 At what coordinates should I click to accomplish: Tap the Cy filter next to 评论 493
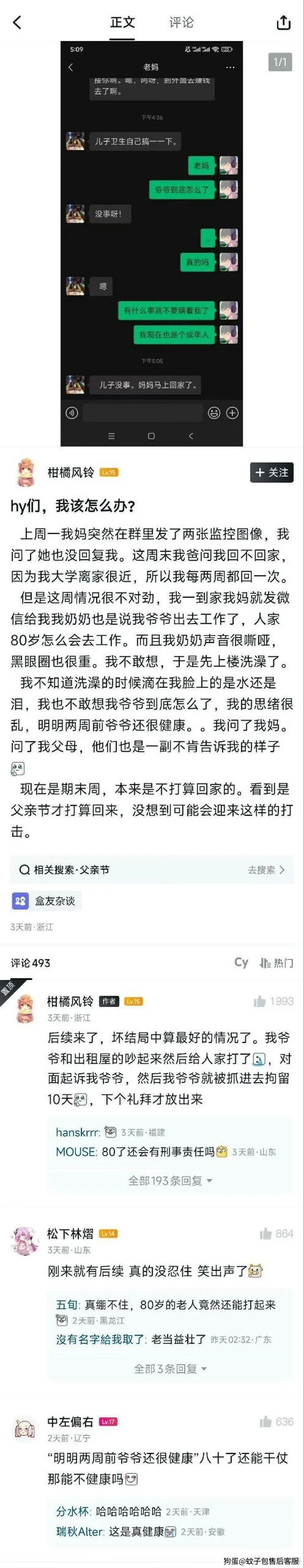pos(241,962)
